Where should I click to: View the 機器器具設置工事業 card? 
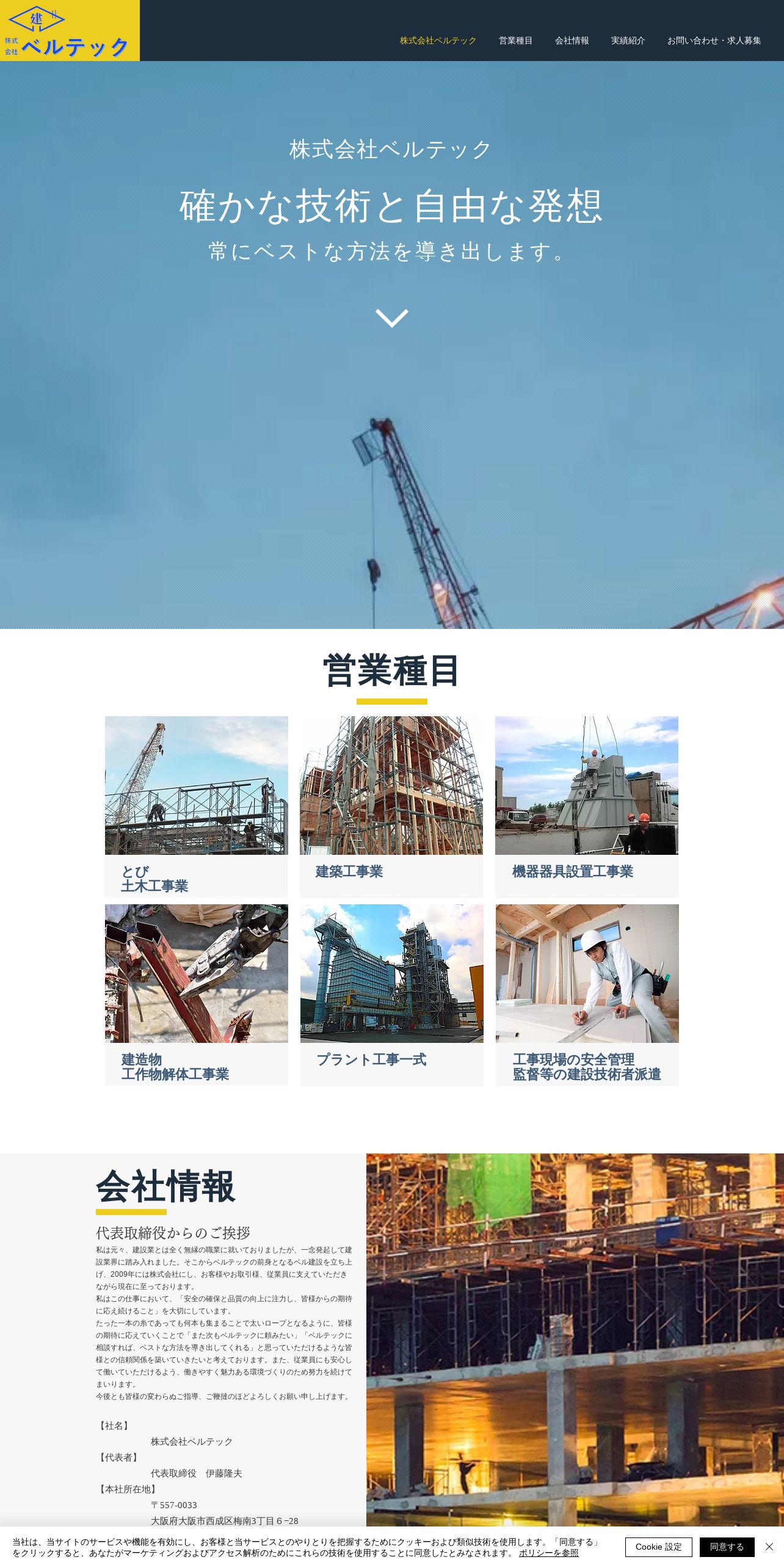click(x=587, y=807)
